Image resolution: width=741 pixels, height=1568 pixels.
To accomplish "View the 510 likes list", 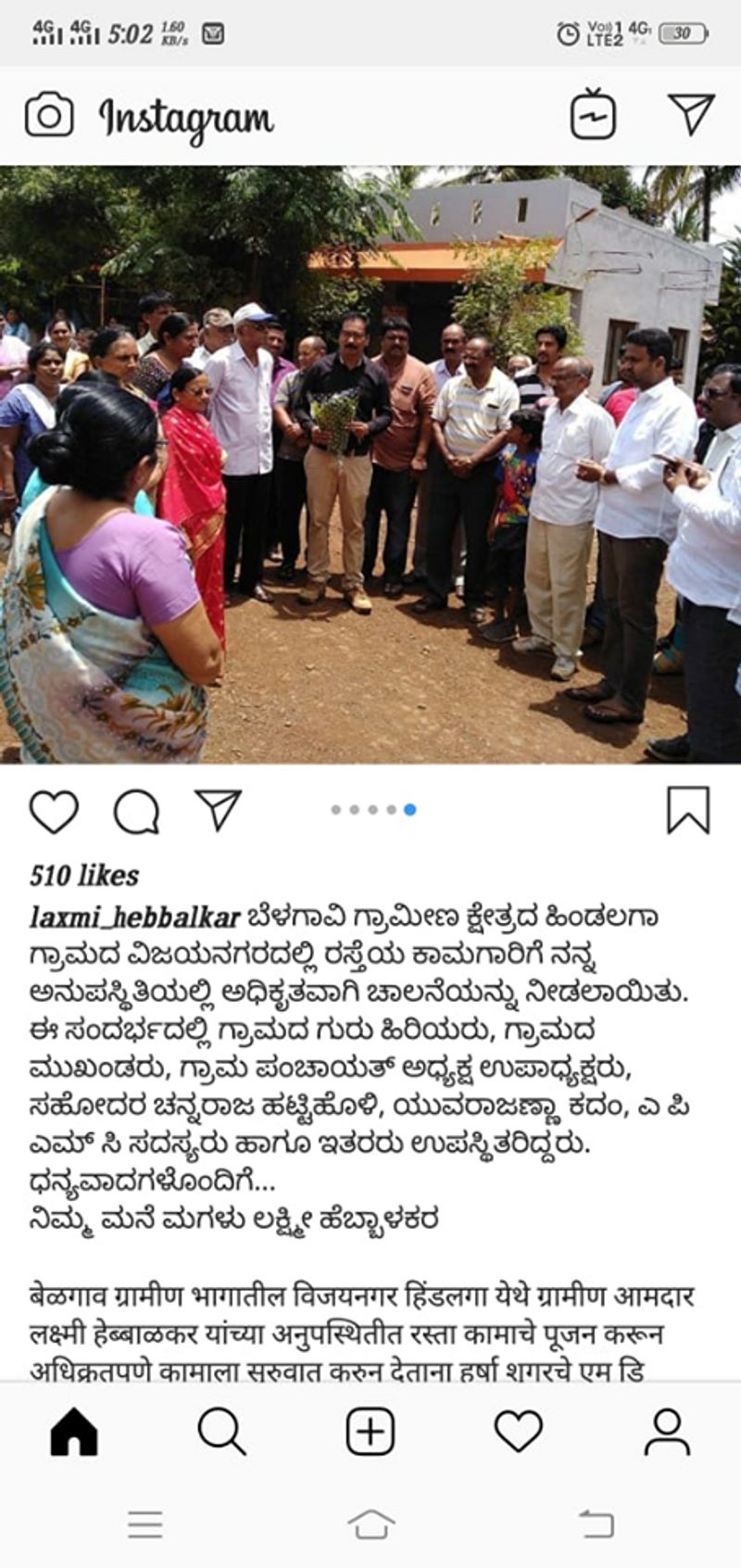I will (84, 876).
